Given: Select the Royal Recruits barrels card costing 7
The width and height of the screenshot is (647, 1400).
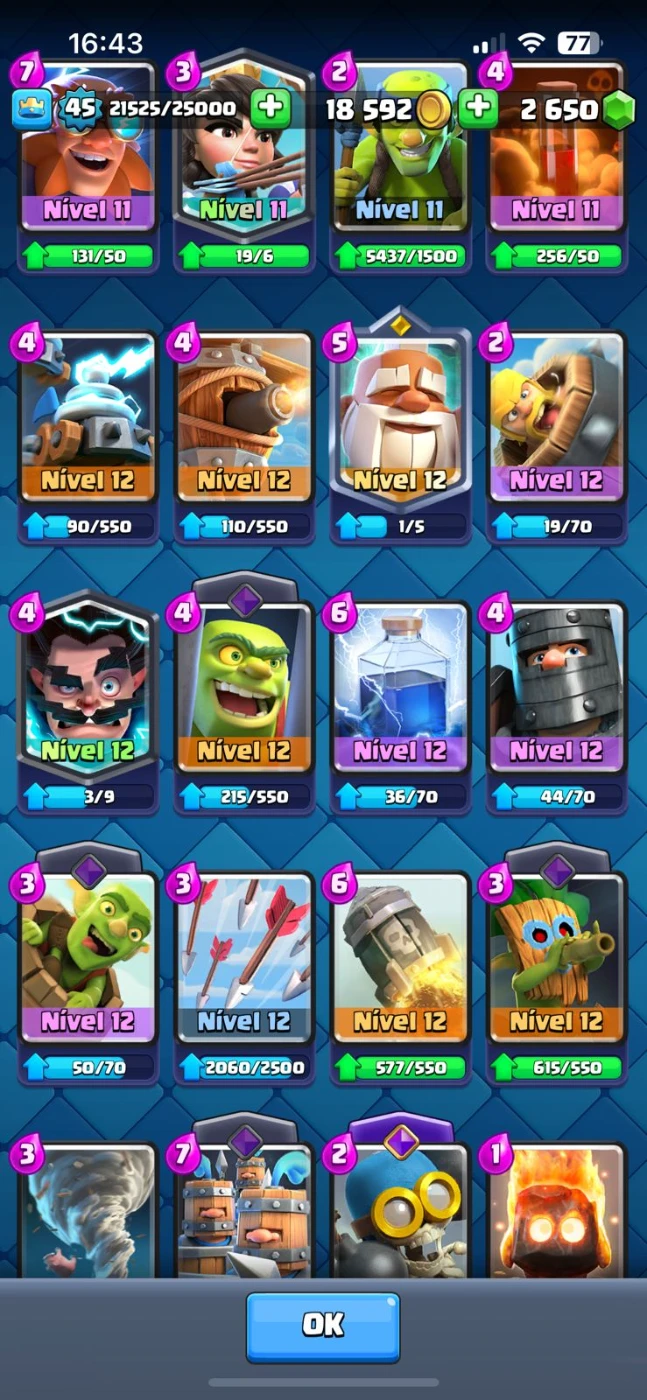Looking at the screenshot, I should click(245, 1210).
